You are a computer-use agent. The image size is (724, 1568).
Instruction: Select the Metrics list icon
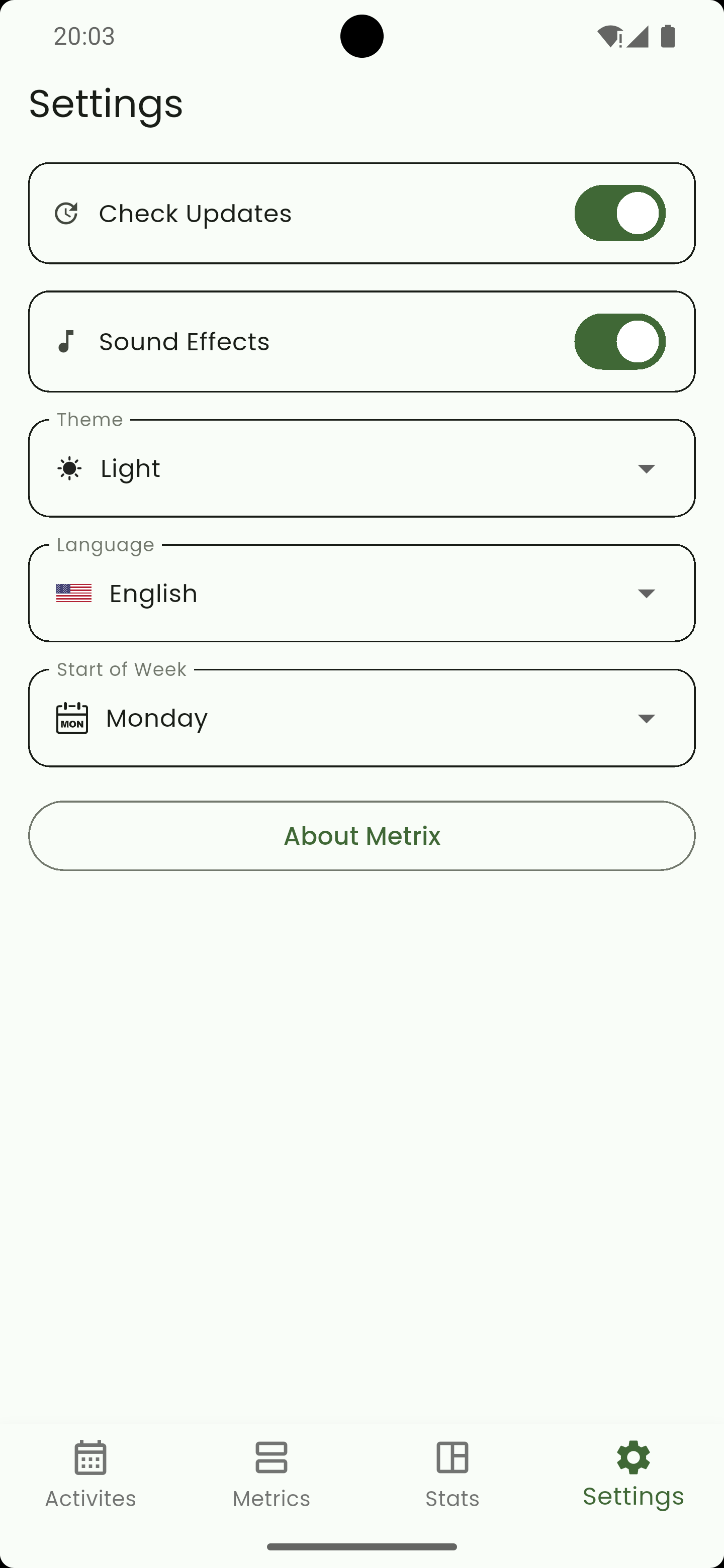click(271, 1457)
